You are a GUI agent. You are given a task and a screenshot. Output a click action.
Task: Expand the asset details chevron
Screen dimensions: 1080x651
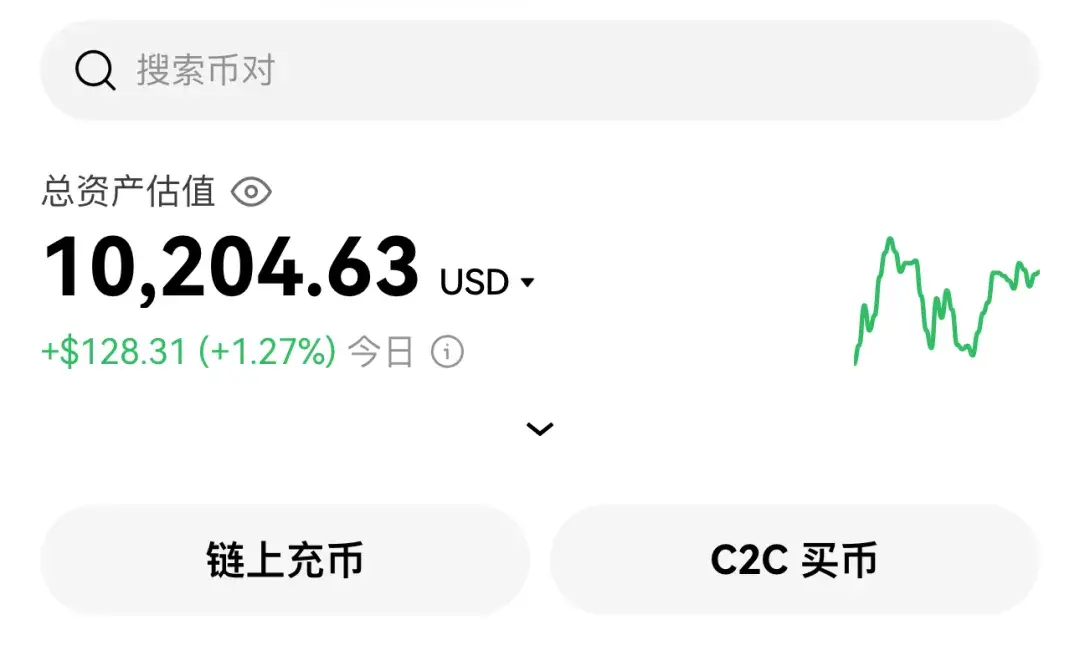point(540,429)
